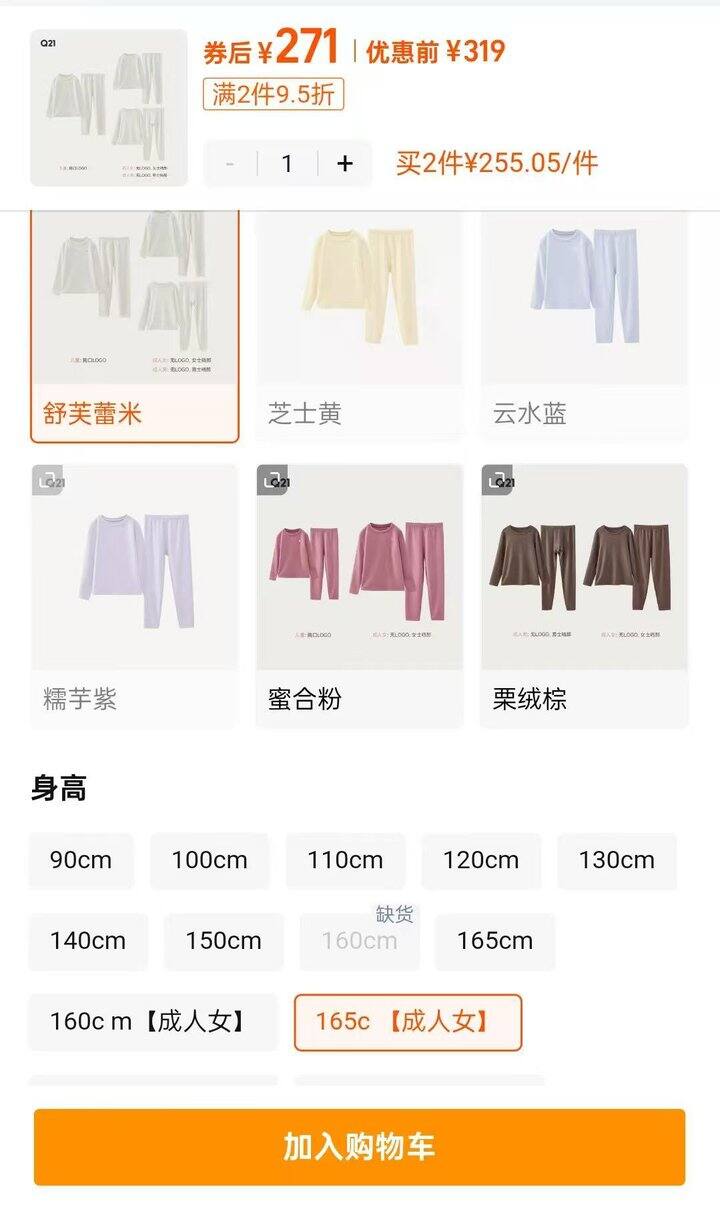Image resolution: width=720 pixels, height=1215 pixels.
Task: Select the 150cm height
Action: 224,941
